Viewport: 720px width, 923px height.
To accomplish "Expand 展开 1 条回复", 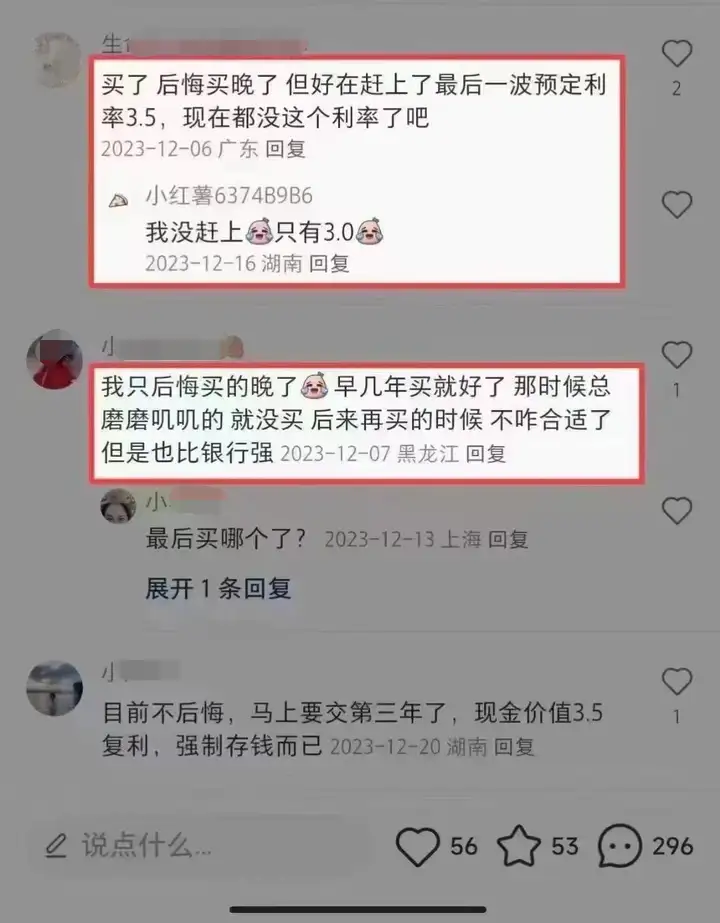I will click(218, 589).
